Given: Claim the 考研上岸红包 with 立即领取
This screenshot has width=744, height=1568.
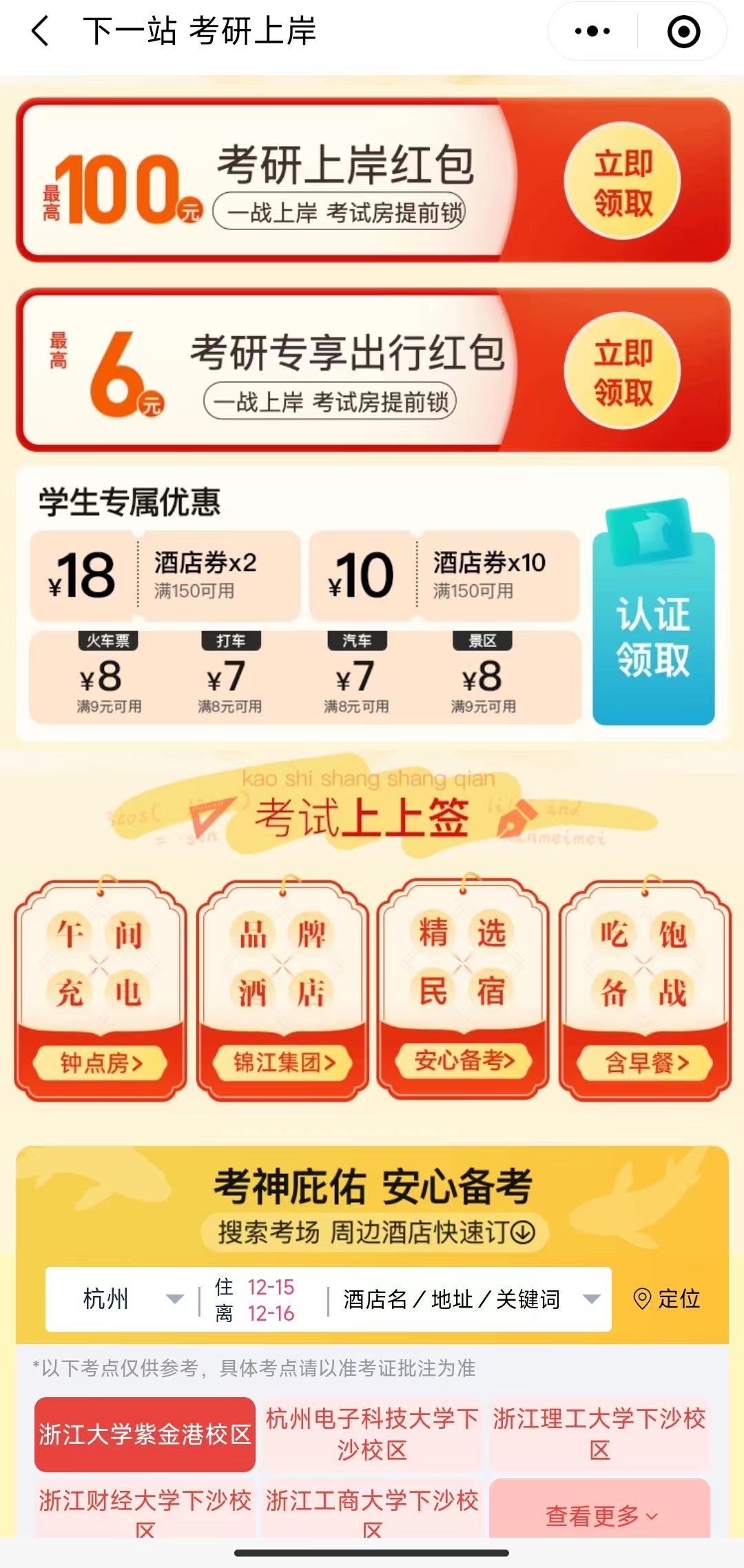Looking at the screenshot, I should (622, 182).
